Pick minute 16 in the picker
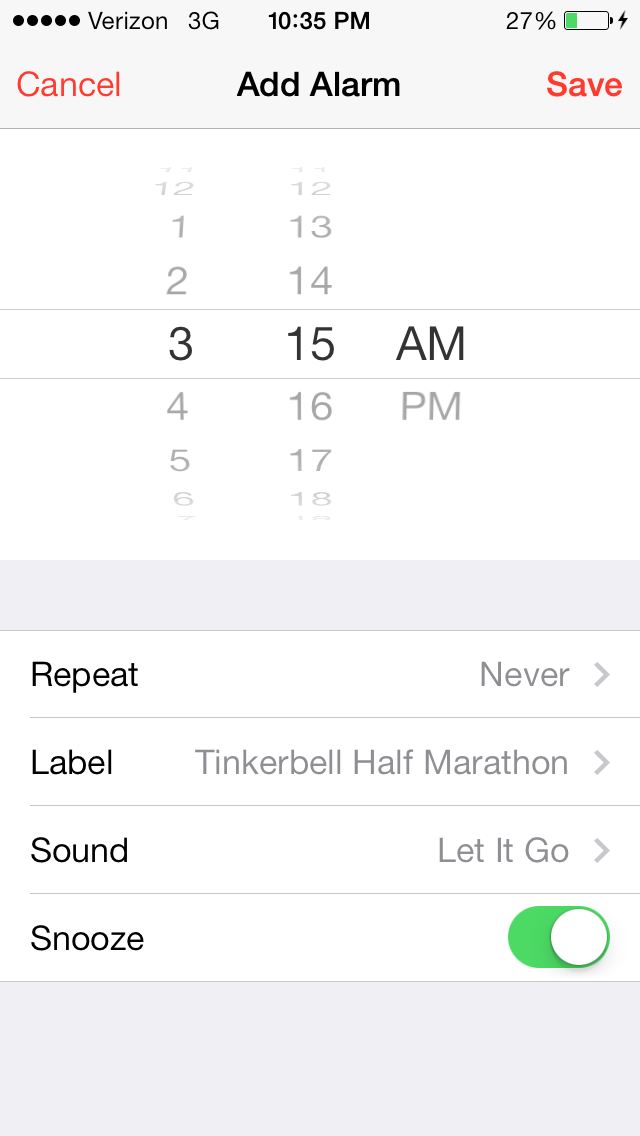Viewport: 640px width, 1136px height. (x=310, y=407)
